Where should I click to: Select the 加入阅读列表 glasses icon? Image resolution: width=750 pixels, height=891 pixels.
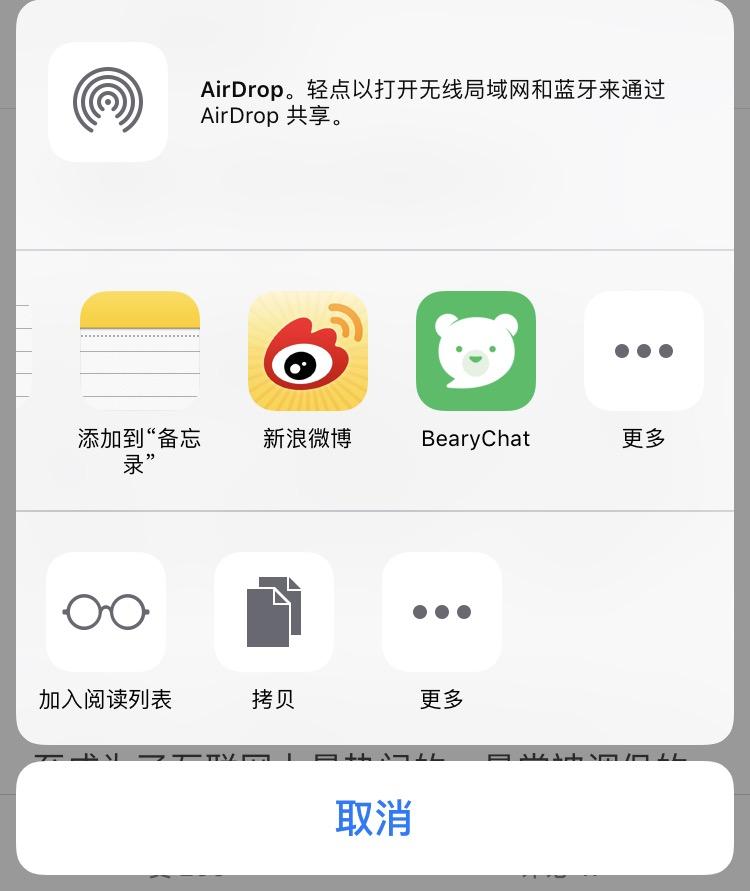click(x=107, y=611)
